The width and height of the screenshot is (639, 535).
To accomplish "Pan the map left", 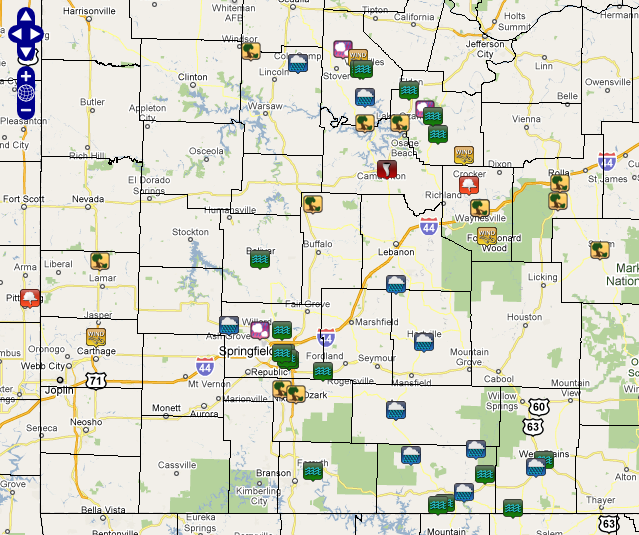I will pyautogui.click(x=14, y=36).
